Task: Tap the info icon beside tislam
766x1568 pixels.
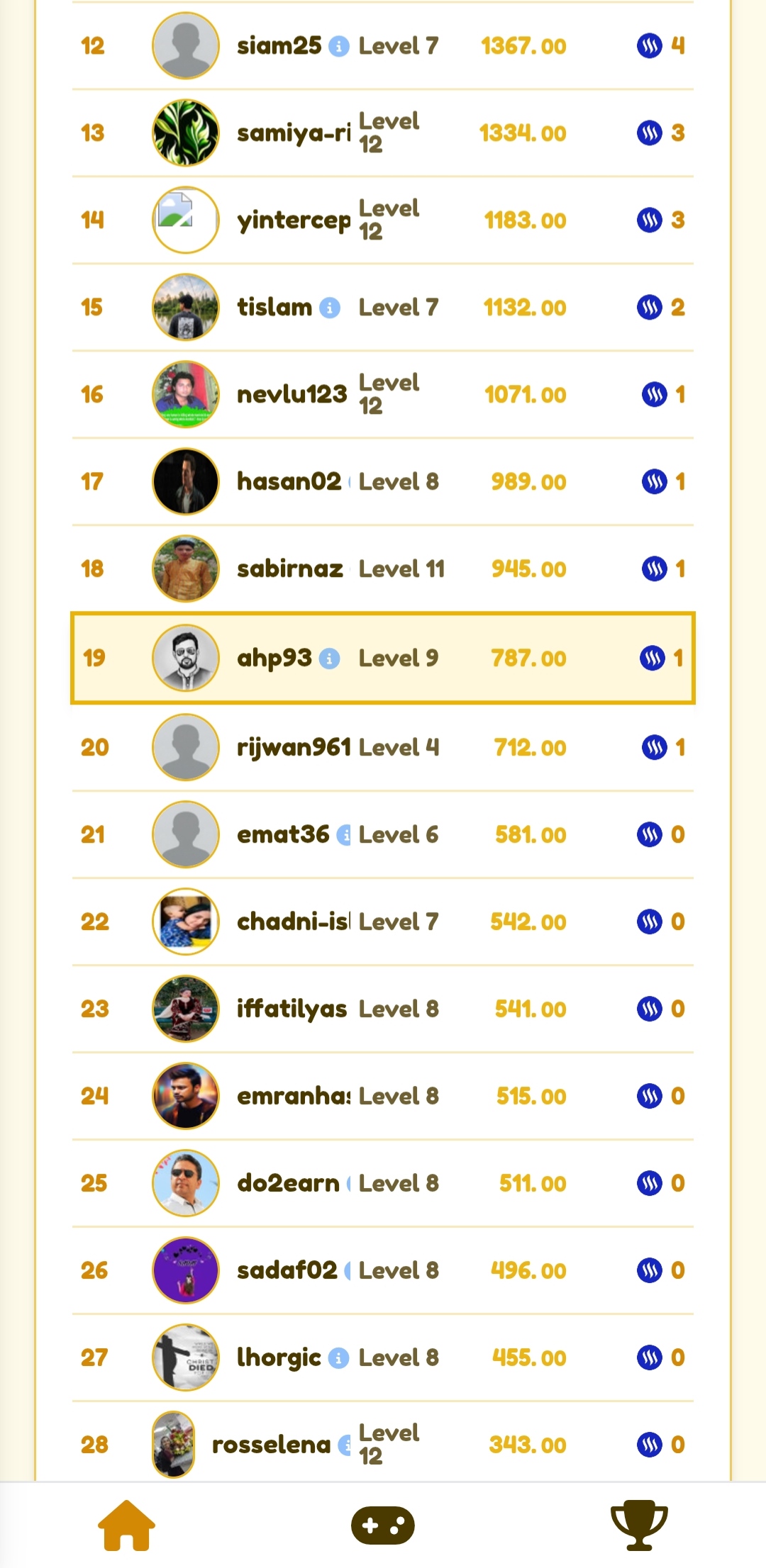Action: (330, 308)
